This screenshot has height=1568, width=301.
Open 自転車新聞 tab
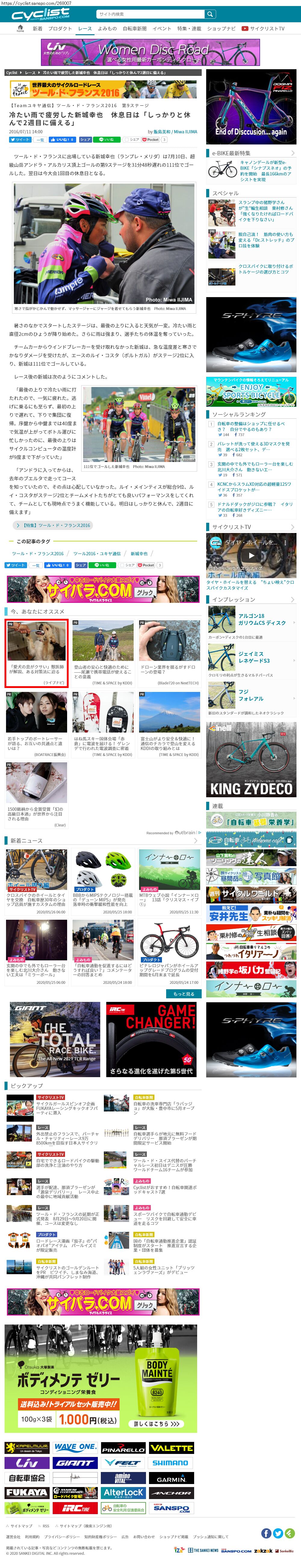pos(134,29)
